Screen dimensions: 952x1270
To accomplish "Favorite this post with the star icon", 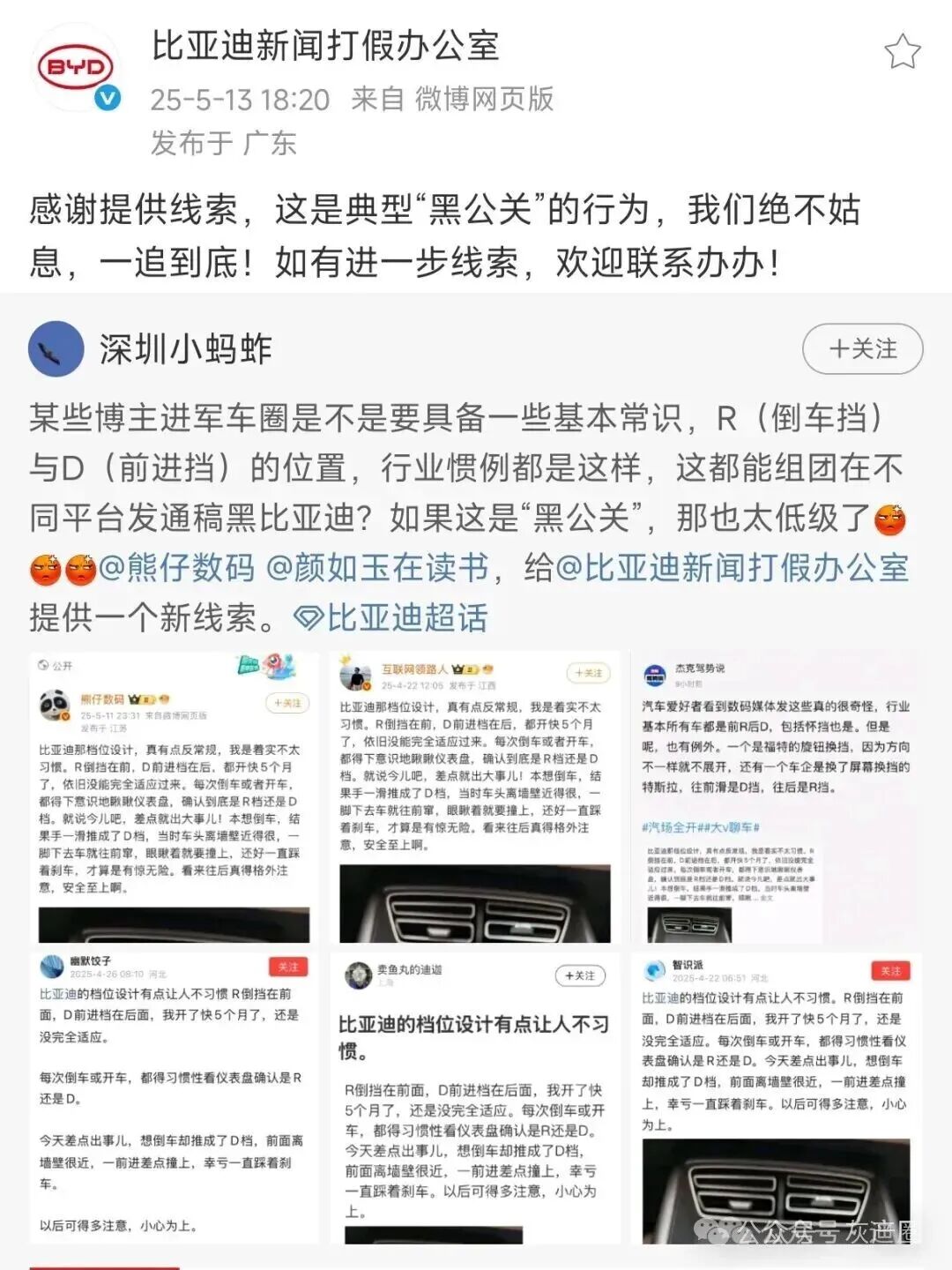I will [902, 52].
